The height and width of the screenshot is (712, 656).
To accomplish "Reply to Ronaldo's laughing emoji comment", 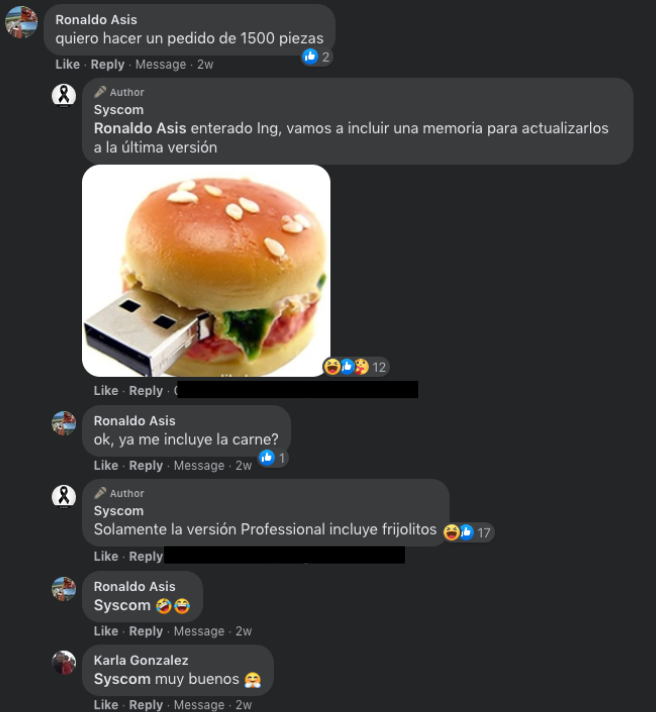I will pyautogui.click(x=146, y=631).
